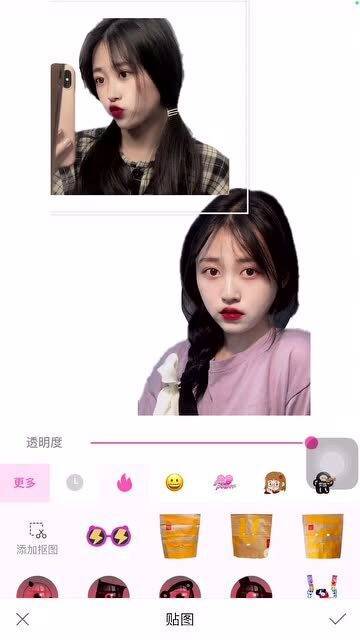
Task: Confirm the stickers with the checkmark
Action: click(x=338, y=619)
